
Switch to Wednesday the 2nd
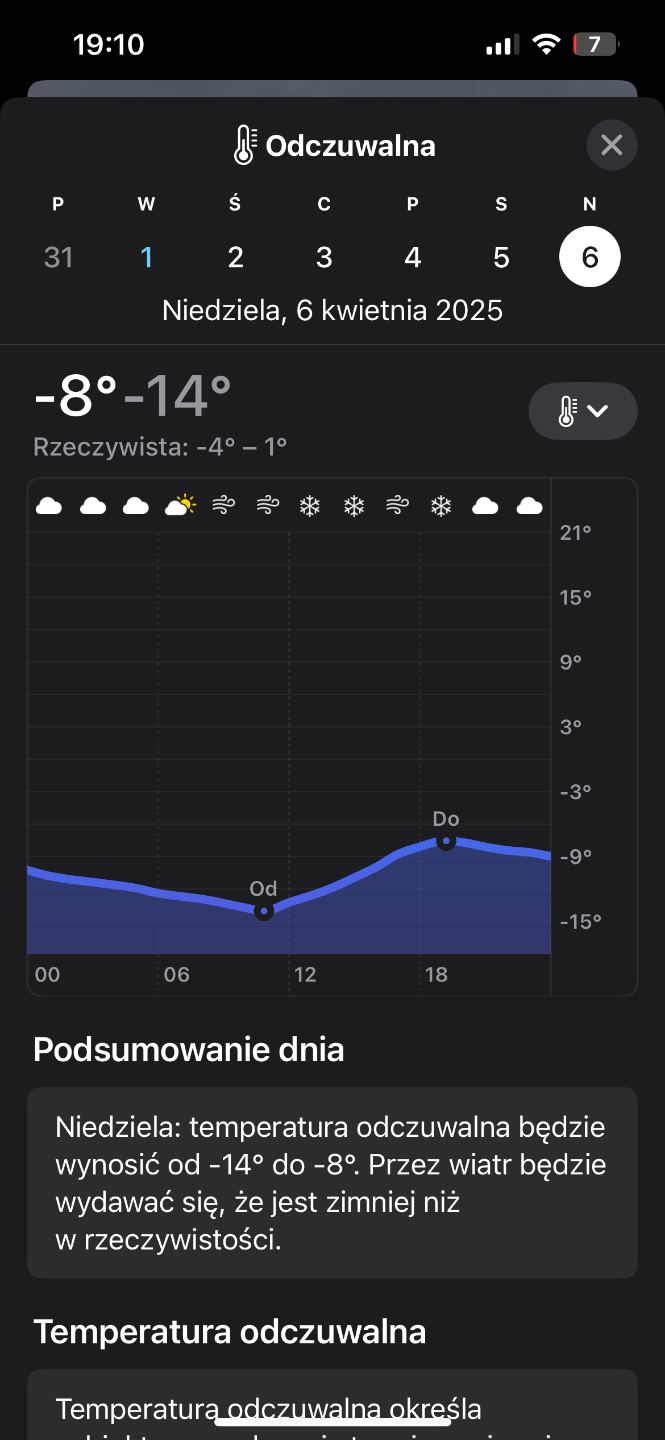tap(236, 257)
